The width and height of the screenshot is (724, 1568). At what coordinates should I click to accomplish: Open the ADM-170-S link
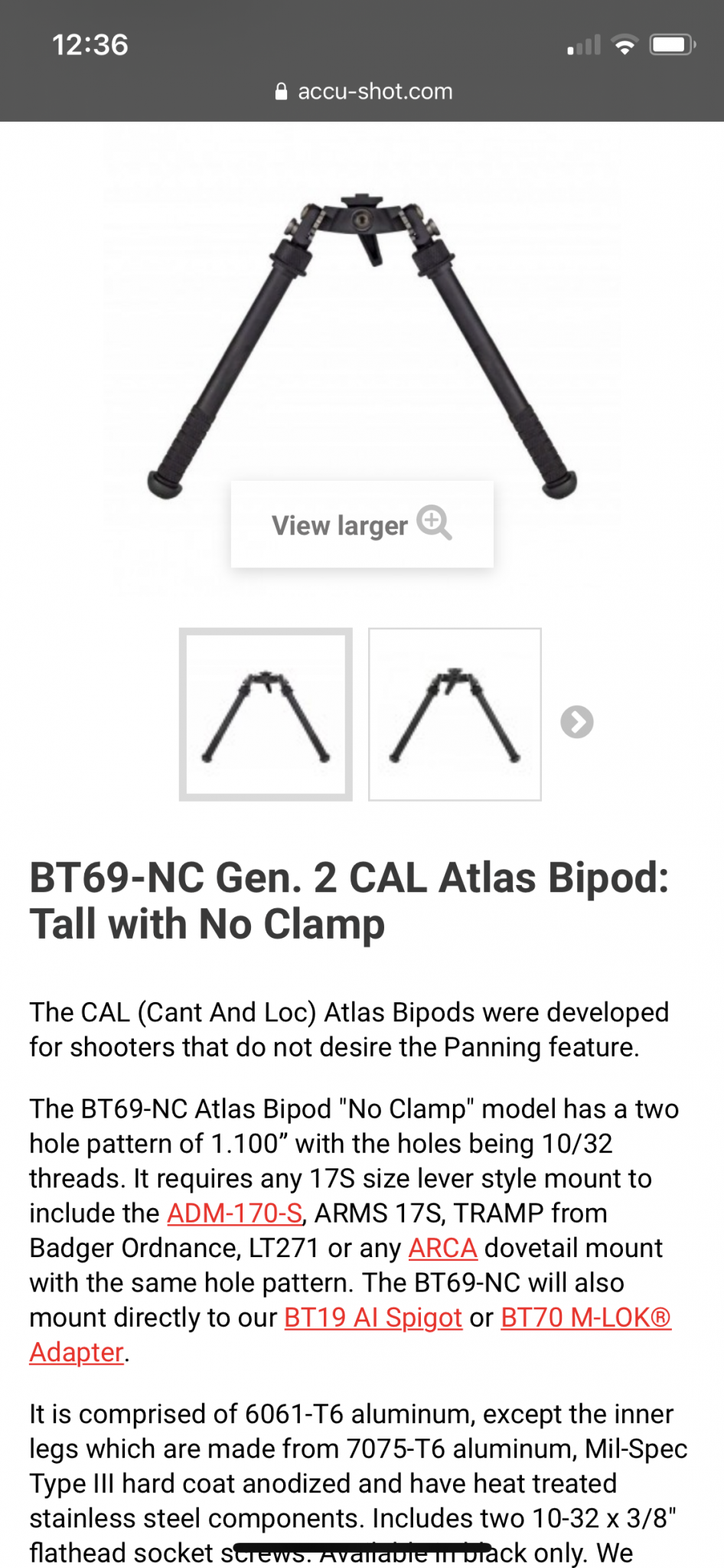[235, 1214]
